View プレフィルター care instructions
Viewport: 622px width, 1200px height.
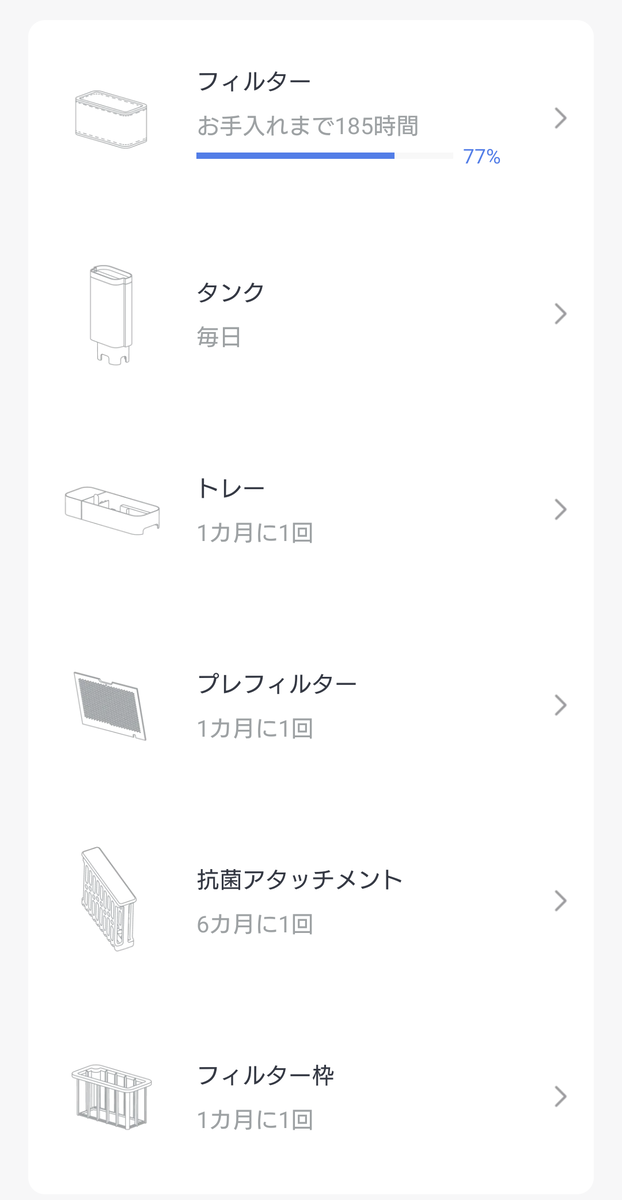tap(311, 706)
